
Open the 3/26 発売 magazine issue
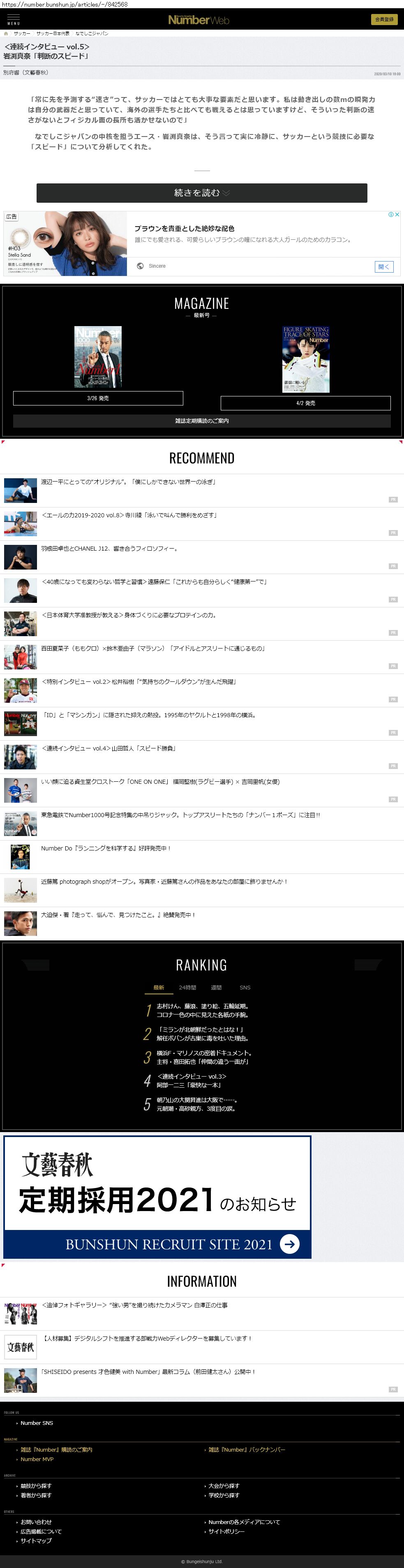tap(98, 398)
